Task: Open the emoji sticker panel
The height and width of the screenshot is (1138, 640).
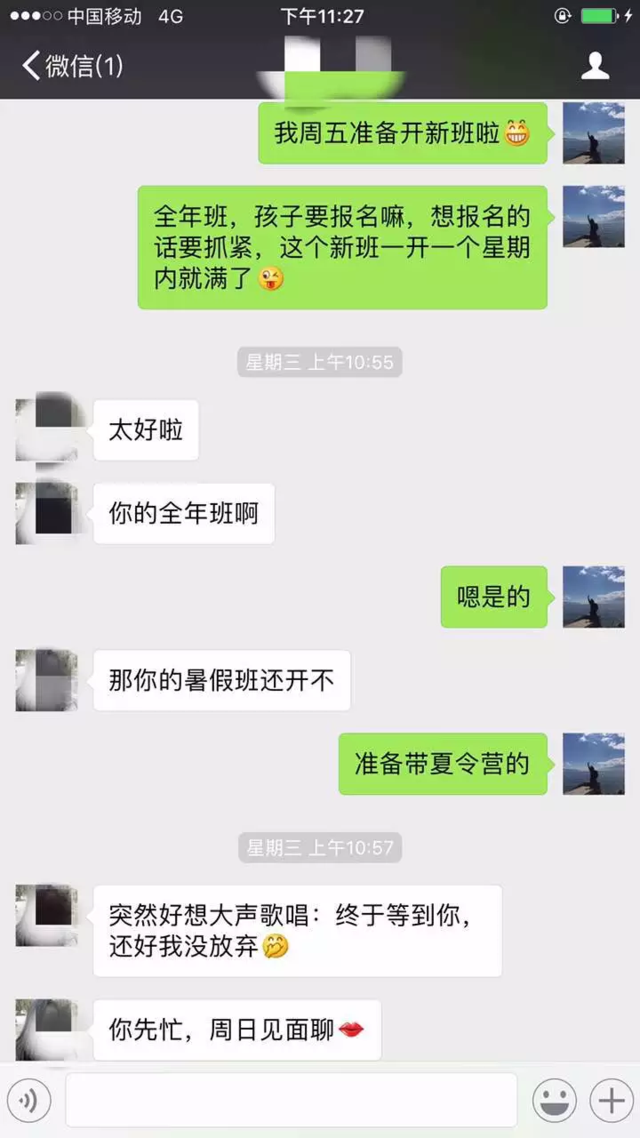Action: (x=554, y=1101)
